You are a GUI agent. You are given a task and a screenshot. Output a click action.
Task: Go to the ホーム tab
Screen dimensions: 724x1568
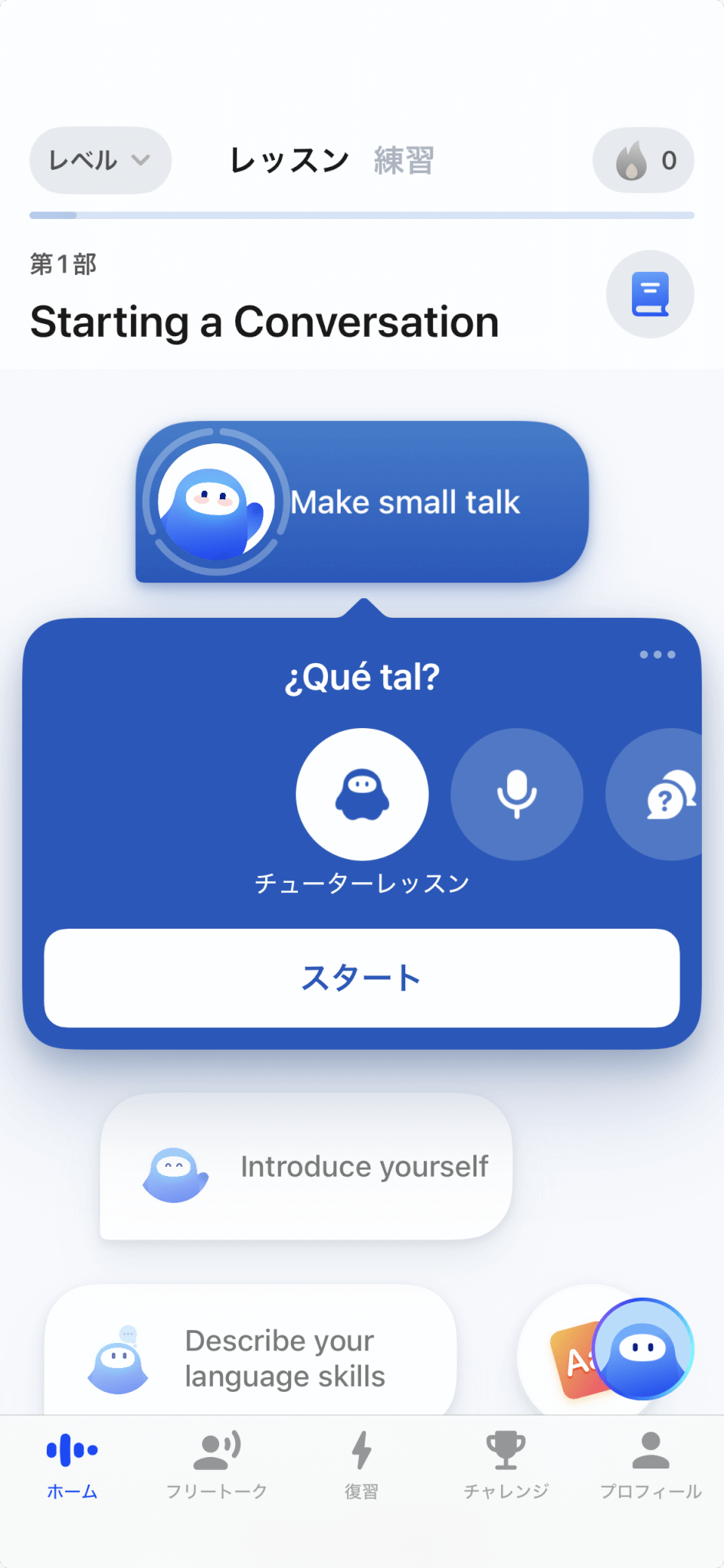(72, 1464)
